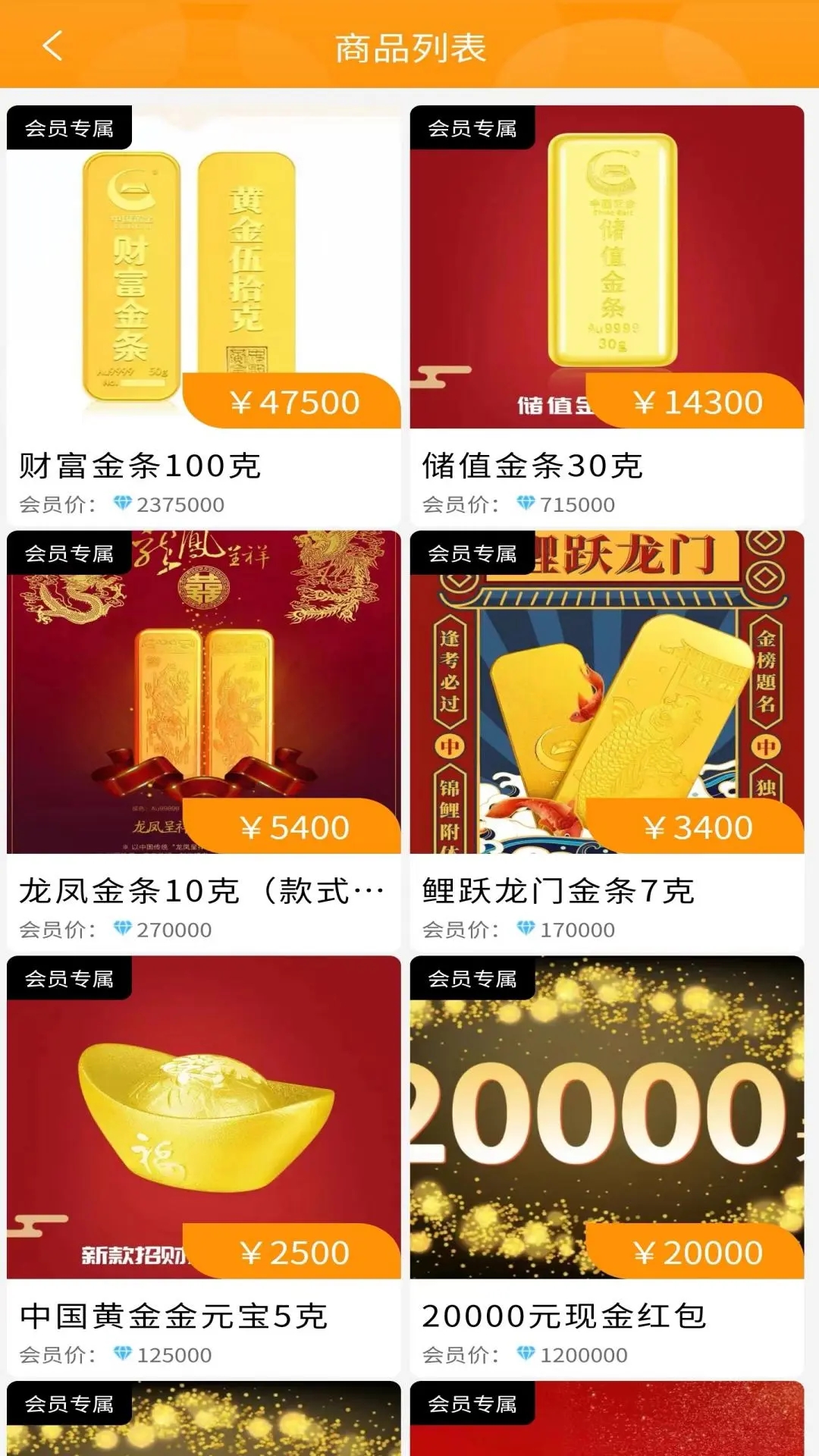Click the back arrow in the title bar

(50, 45)
